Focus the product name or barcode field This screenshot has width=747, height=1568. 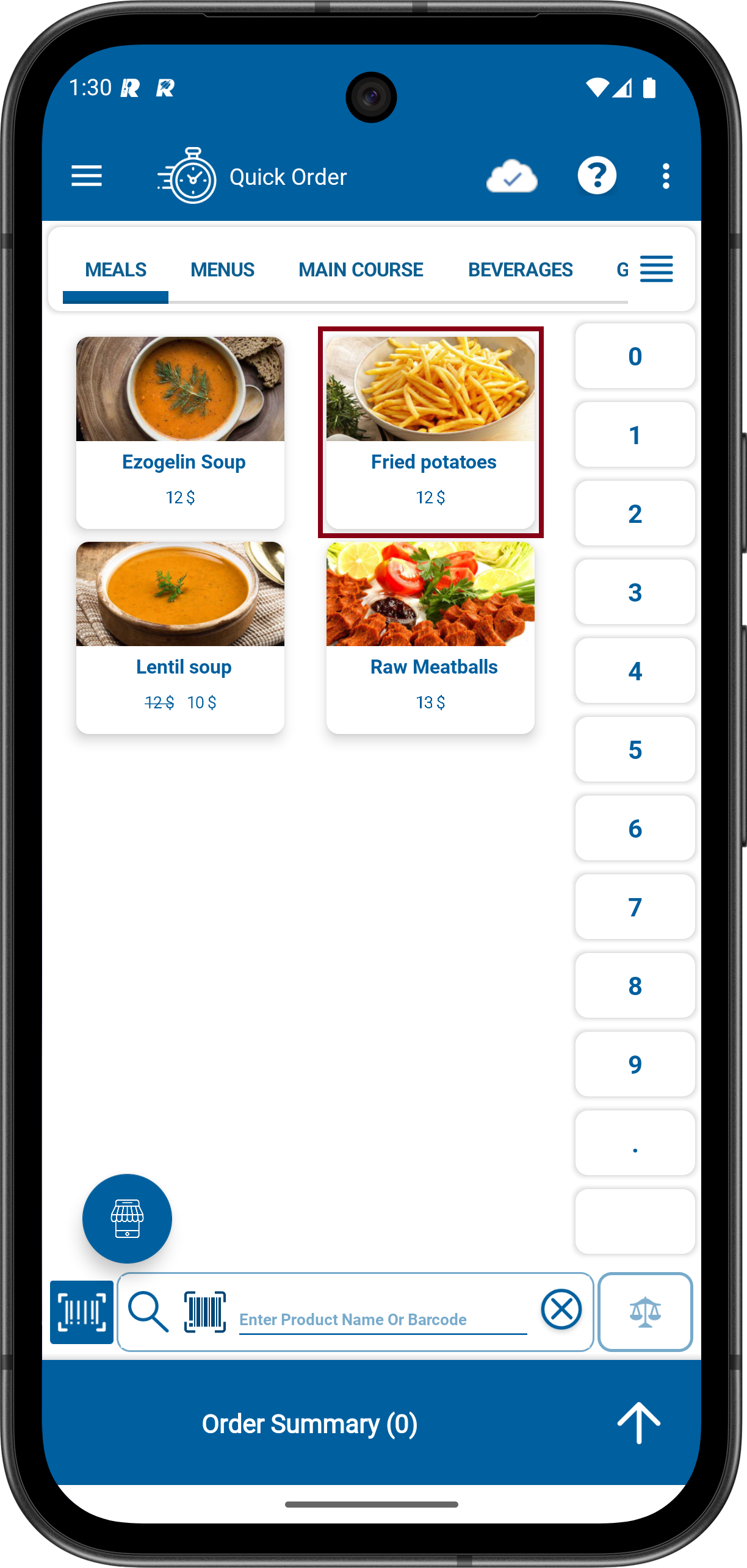(383, 1320)
